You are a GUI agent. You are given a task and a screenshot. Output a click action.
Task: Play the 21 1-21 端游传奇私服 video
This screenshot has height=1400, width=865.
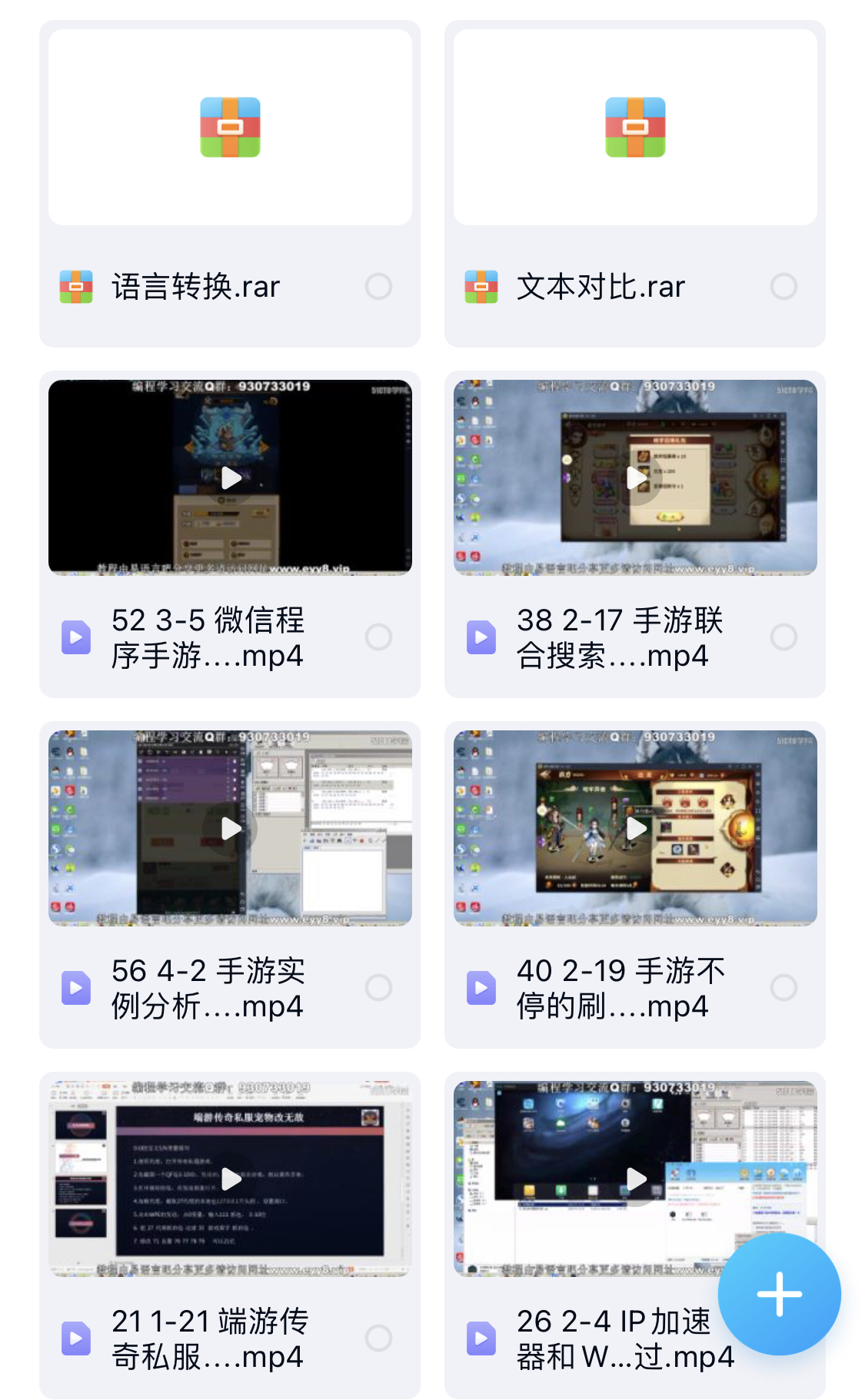click(x=231, y=1179)
